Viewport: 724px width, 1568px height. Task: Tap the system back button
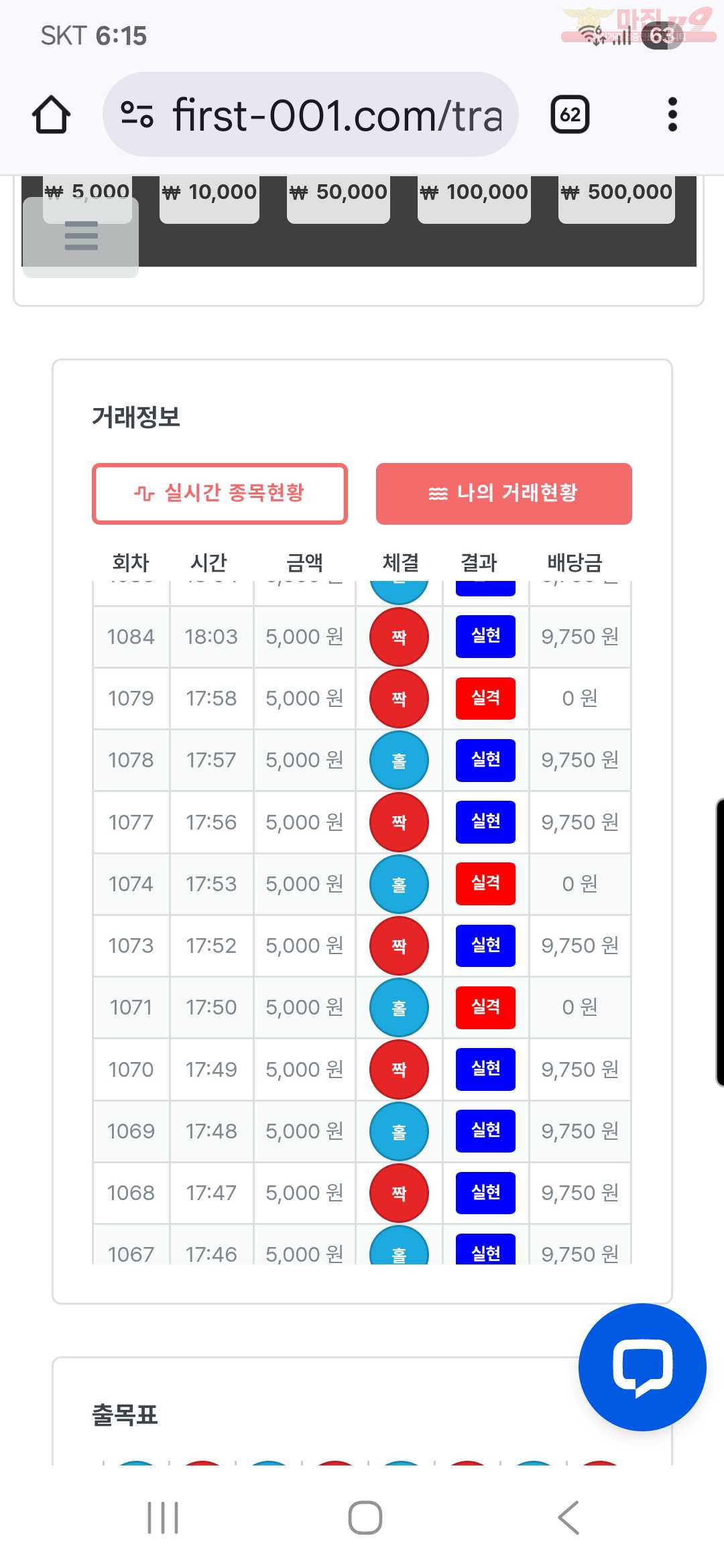point(568,1518)
